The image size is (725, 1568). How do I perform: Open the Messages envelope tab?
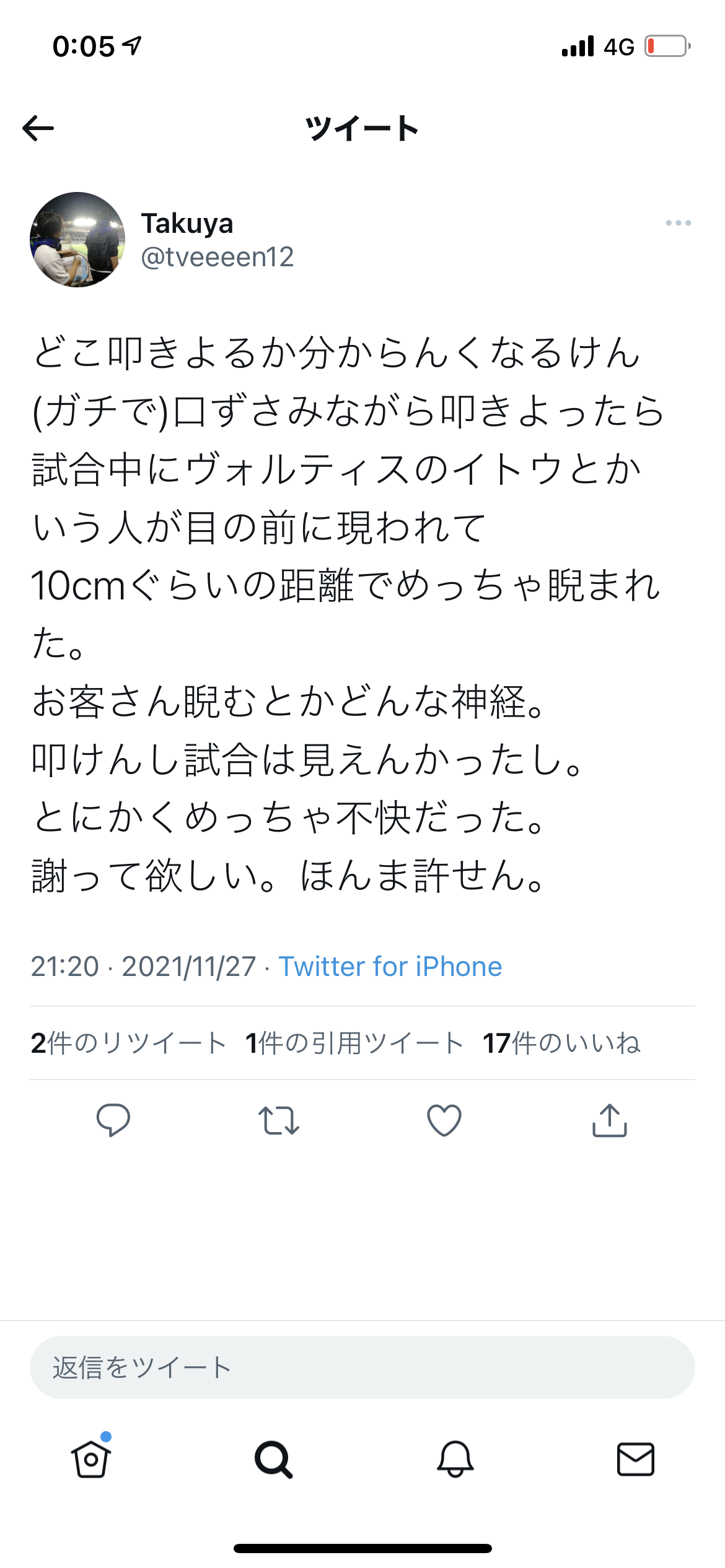pos(636,1459)
